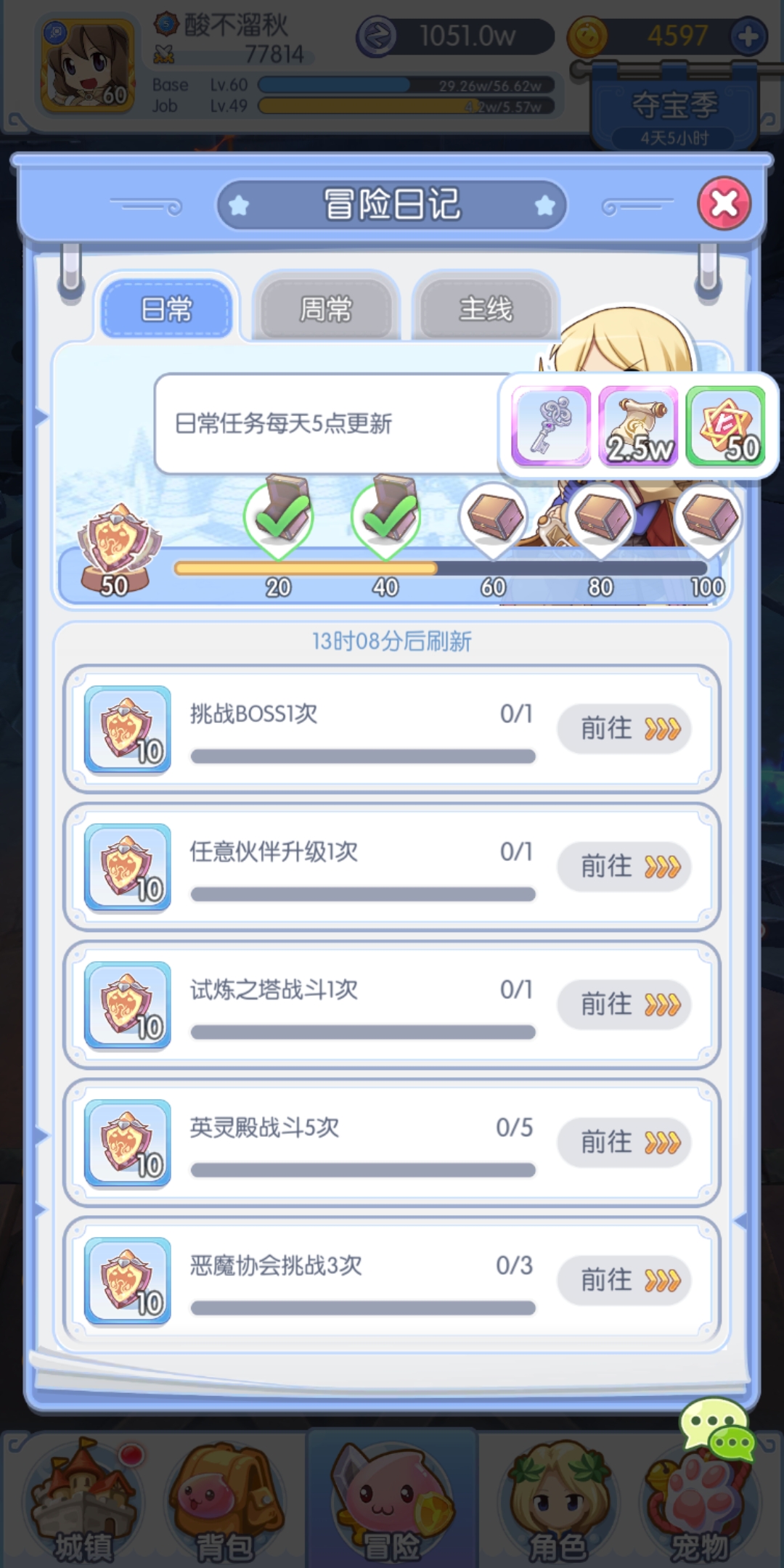The image size is (784, 1568).
Task: Switch to the 周常 tab
Action: 326,309
